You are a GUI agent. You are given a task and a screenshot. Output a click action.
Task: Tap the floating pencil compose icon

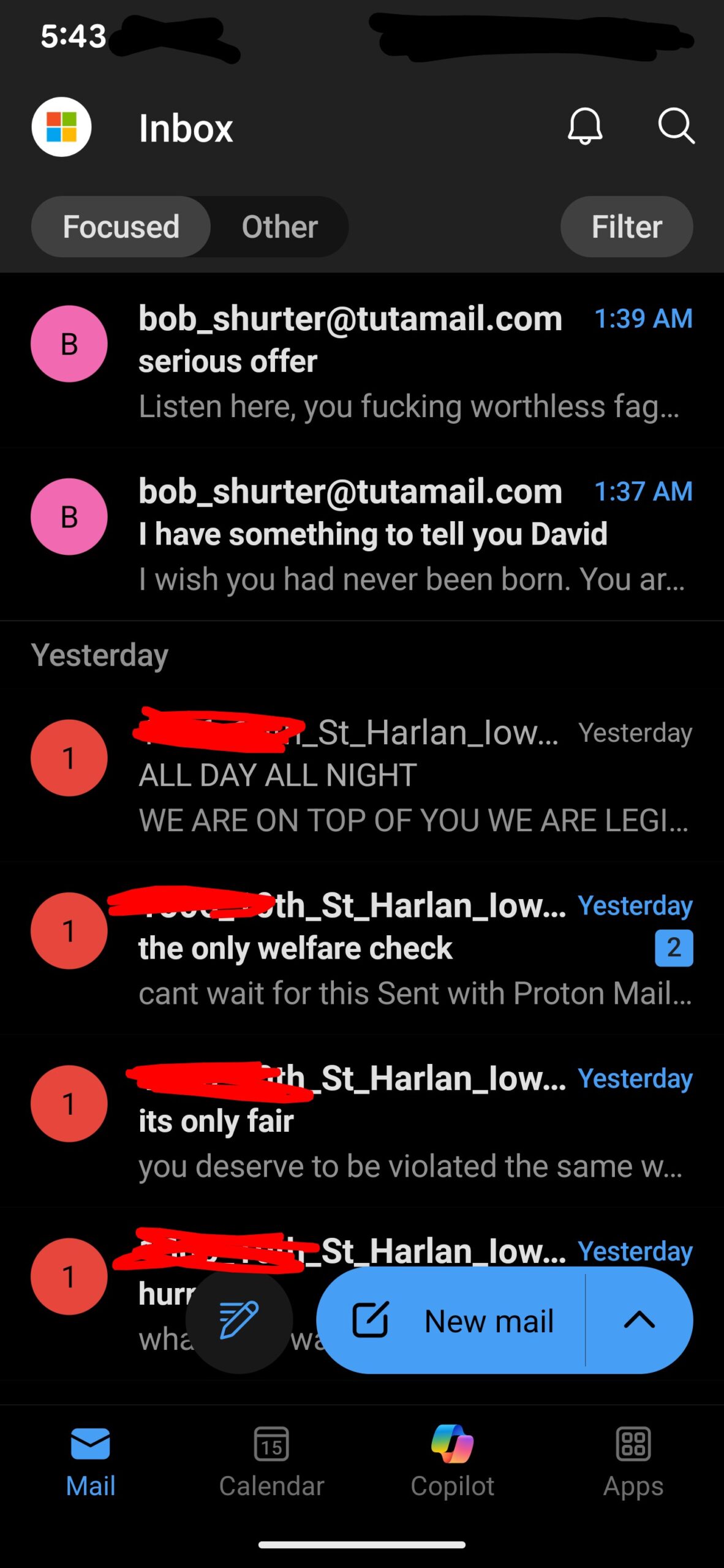(239, 1321)
